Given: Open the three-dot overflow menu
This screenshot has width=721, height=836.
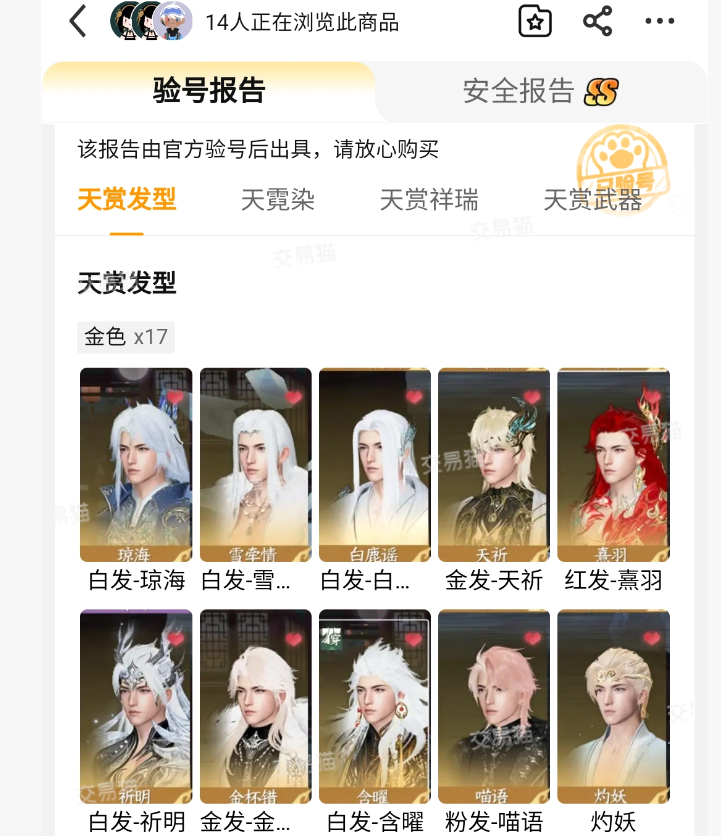Looking at the screenshot, I should pos(659,21).
